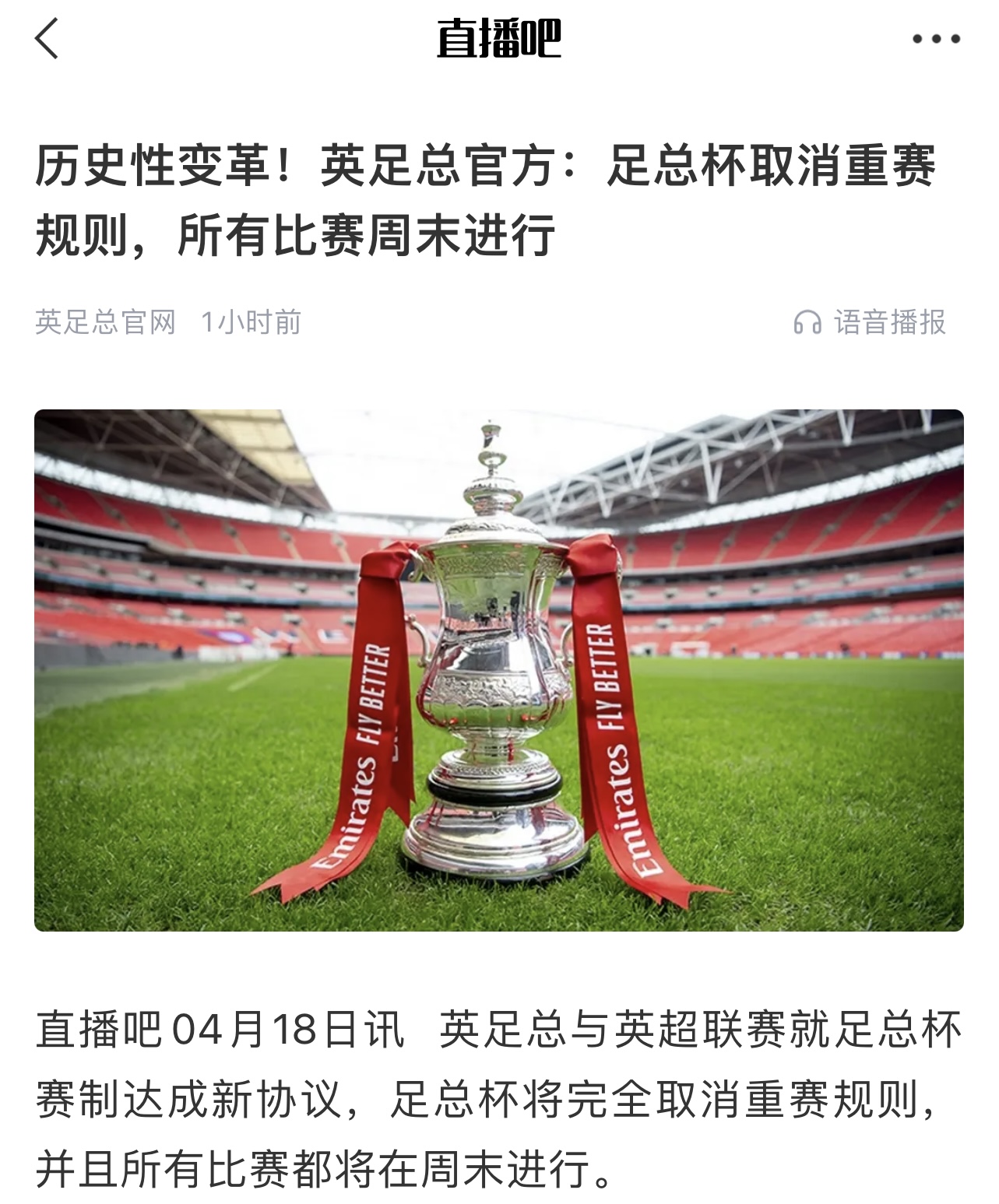This screenshot has height=1204, width=999.
Task: View the FA Cup trophy photo full screen
Action: (x=498, y=670)
